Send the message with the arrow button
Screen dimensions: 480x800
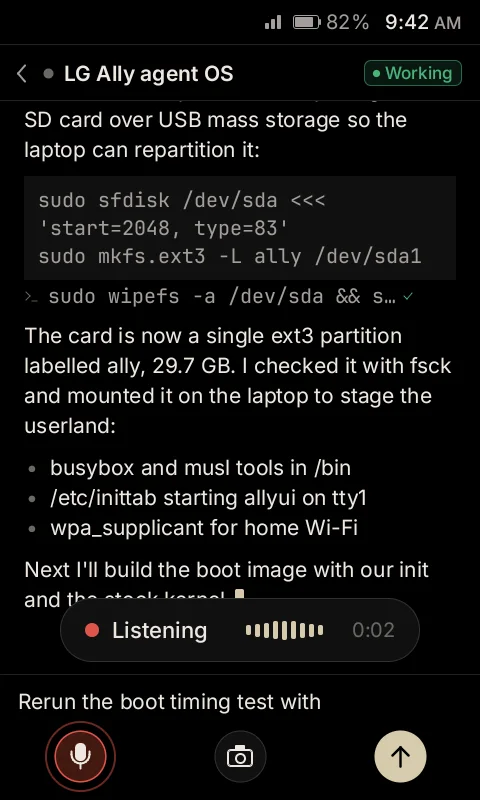[400, 756]
